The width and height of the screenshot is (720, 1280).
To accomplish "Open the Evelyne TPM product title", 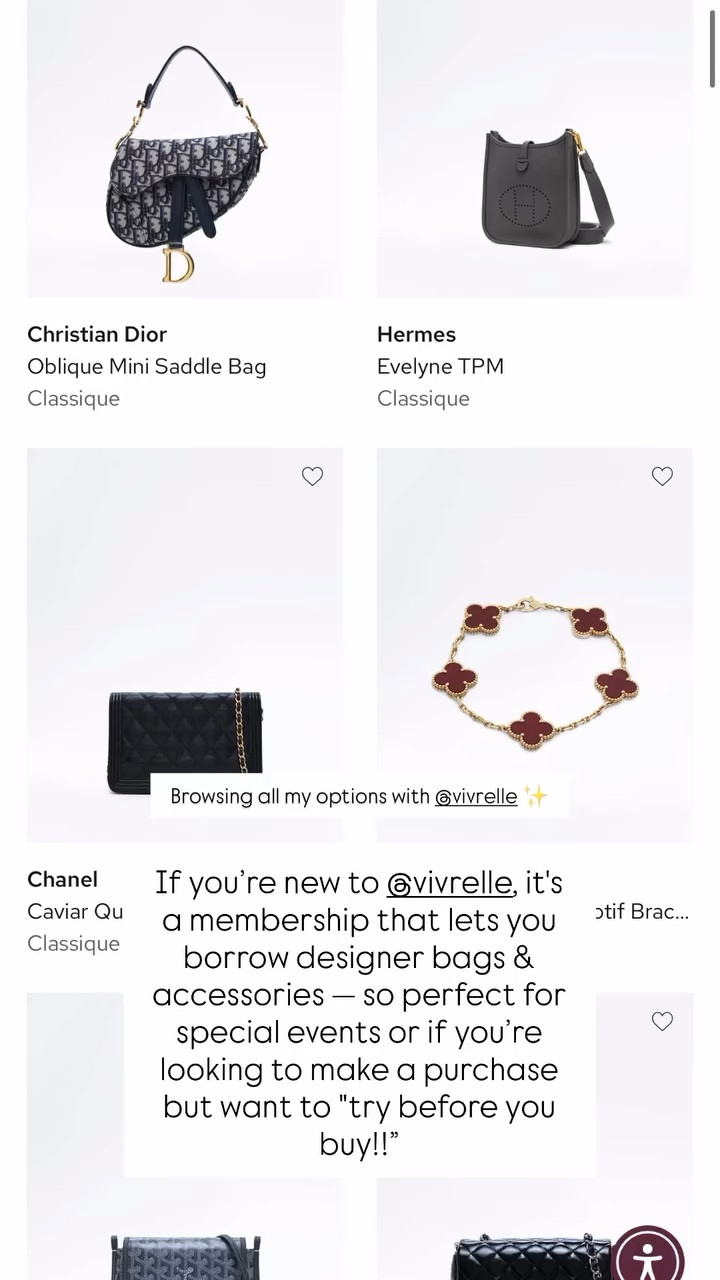I will [x=441, y=366].
